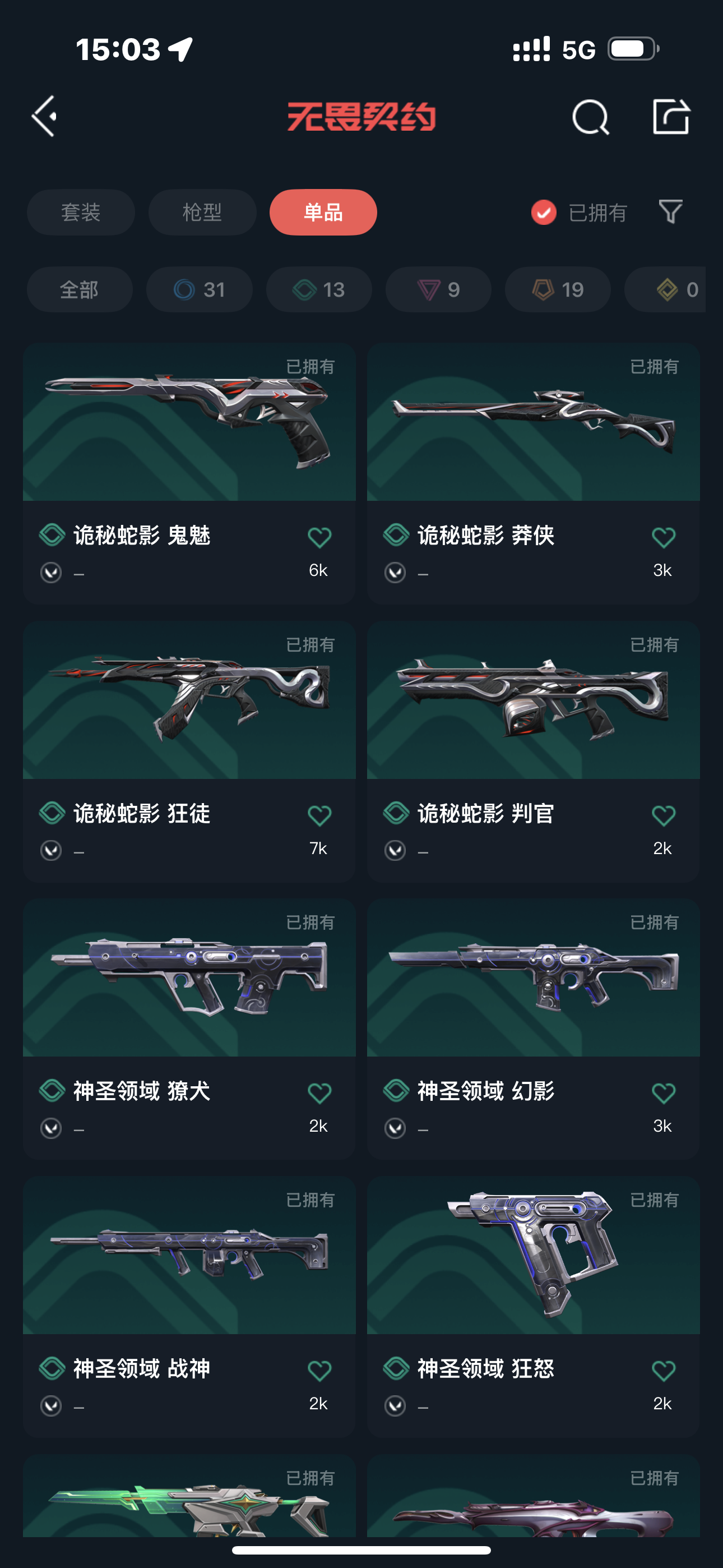Viewport: 723px width, 1568px height.
Task: Filter by the tier chip showing 31
Action: click(200, 290)
